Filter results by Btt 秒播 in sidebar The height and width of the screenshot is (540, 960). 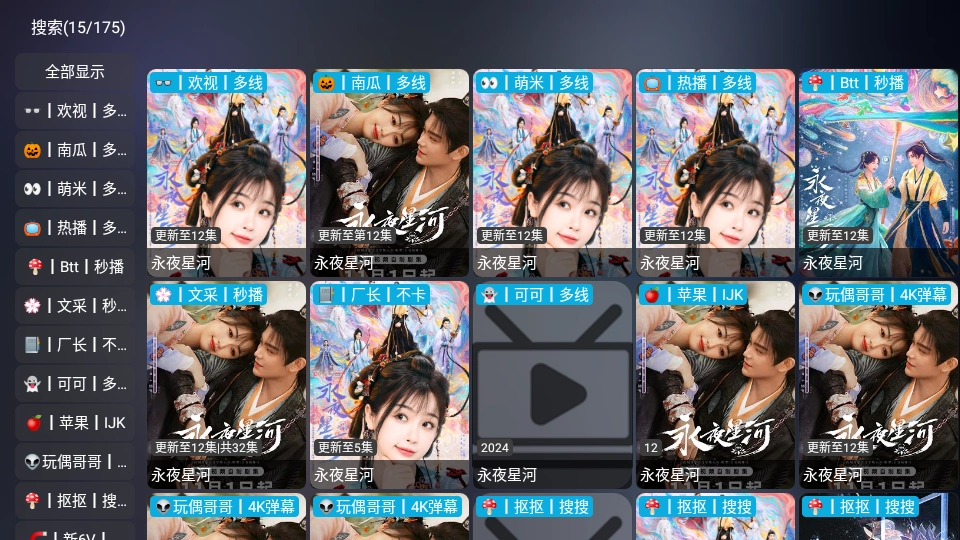click(x=74, y=267)
